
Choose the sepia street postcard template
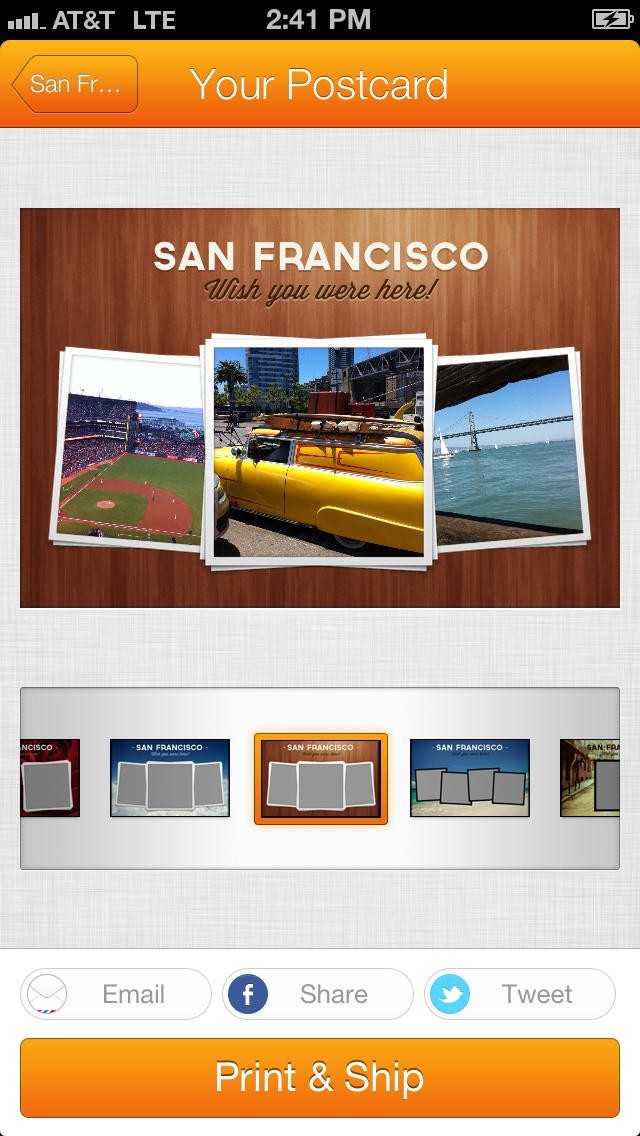590,778
